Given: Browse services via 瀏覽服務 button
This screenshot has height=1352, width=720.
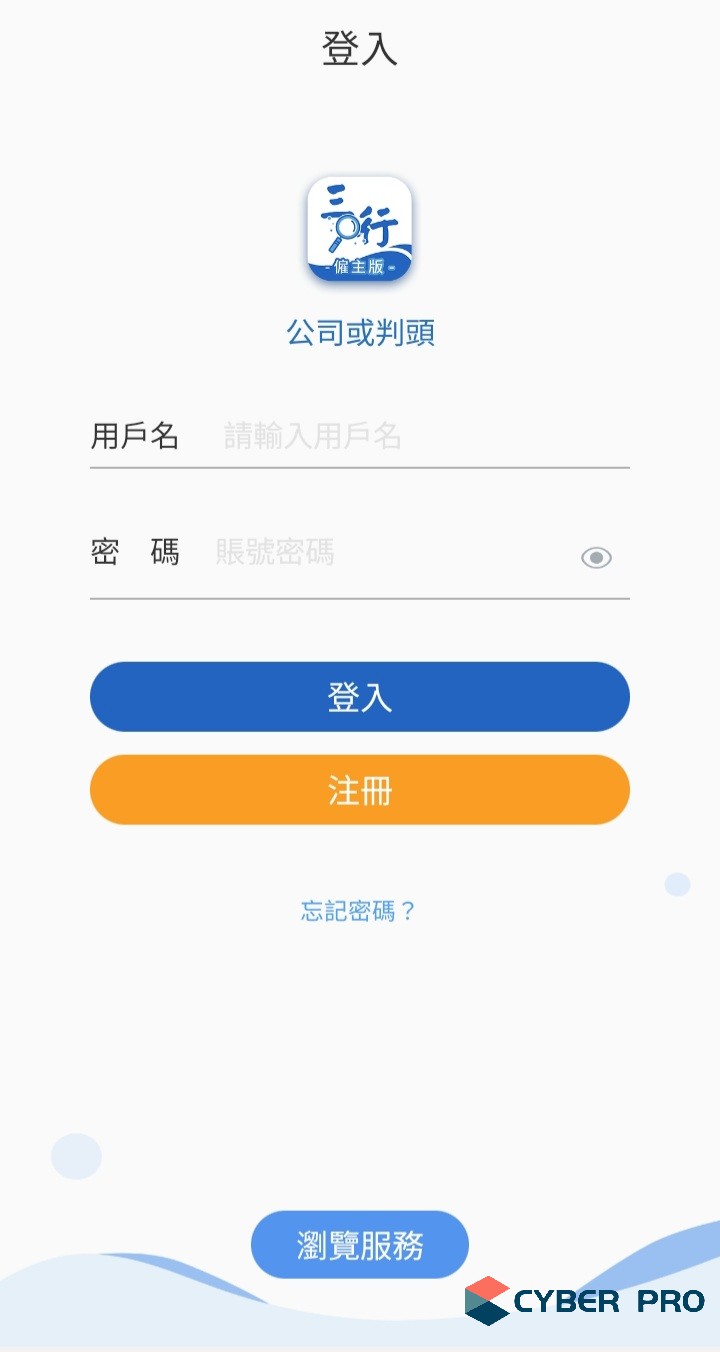Looking at the screenshot, I should [x=360, y=1245].
